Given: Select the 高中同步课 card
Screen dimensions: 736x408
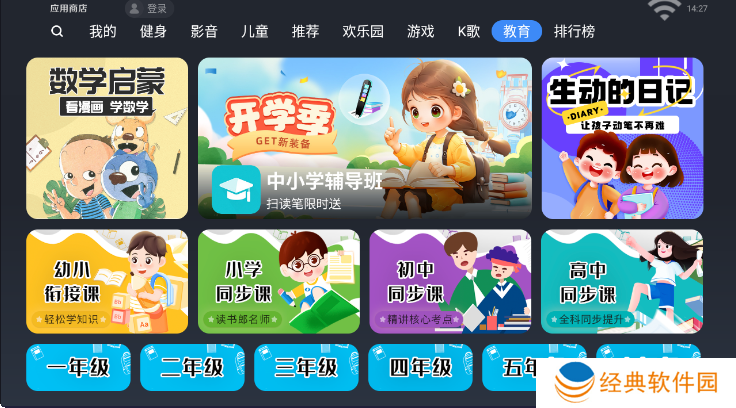Looking at the screenshot, I should click(622, 281).
